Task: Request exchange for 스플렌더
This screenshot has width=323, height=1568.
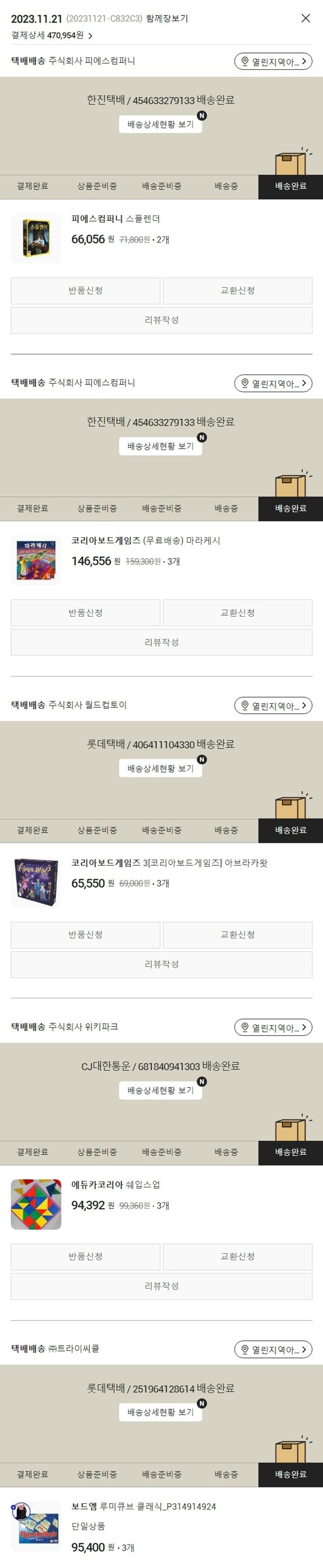Action: coord(237,290)
